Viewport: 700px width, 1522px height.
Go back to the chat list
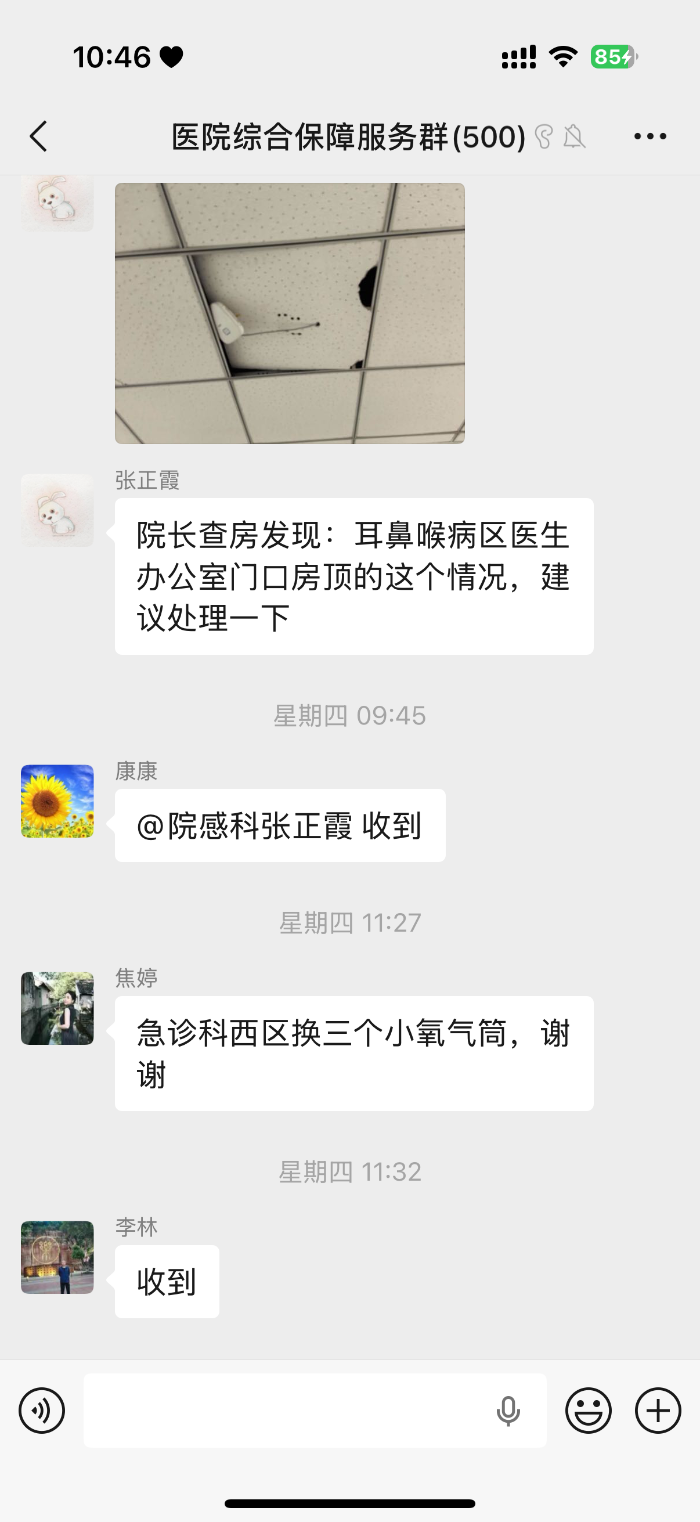(38, 137)
